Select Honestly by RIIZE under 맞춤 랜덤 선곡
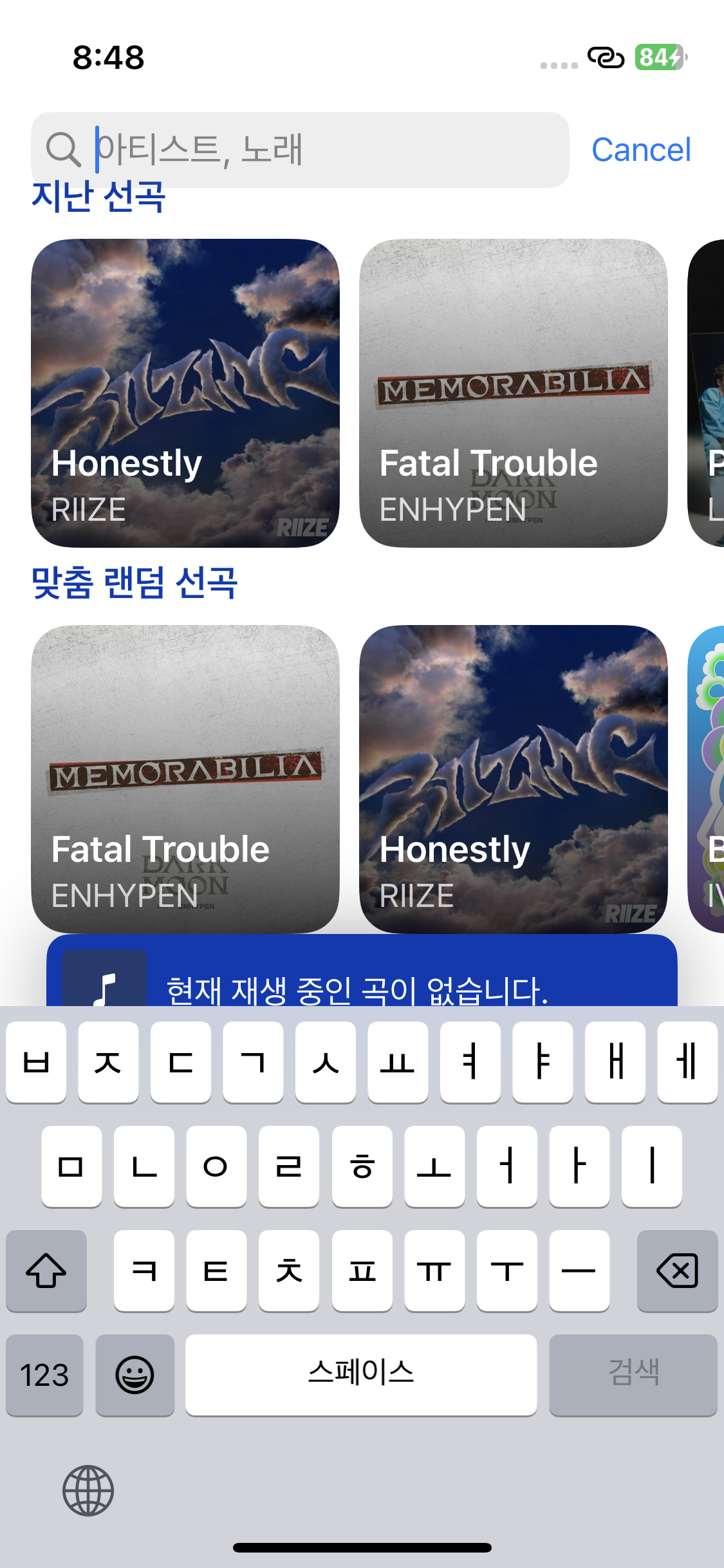This screenshot has width=724, height=1568. [513, 779]
